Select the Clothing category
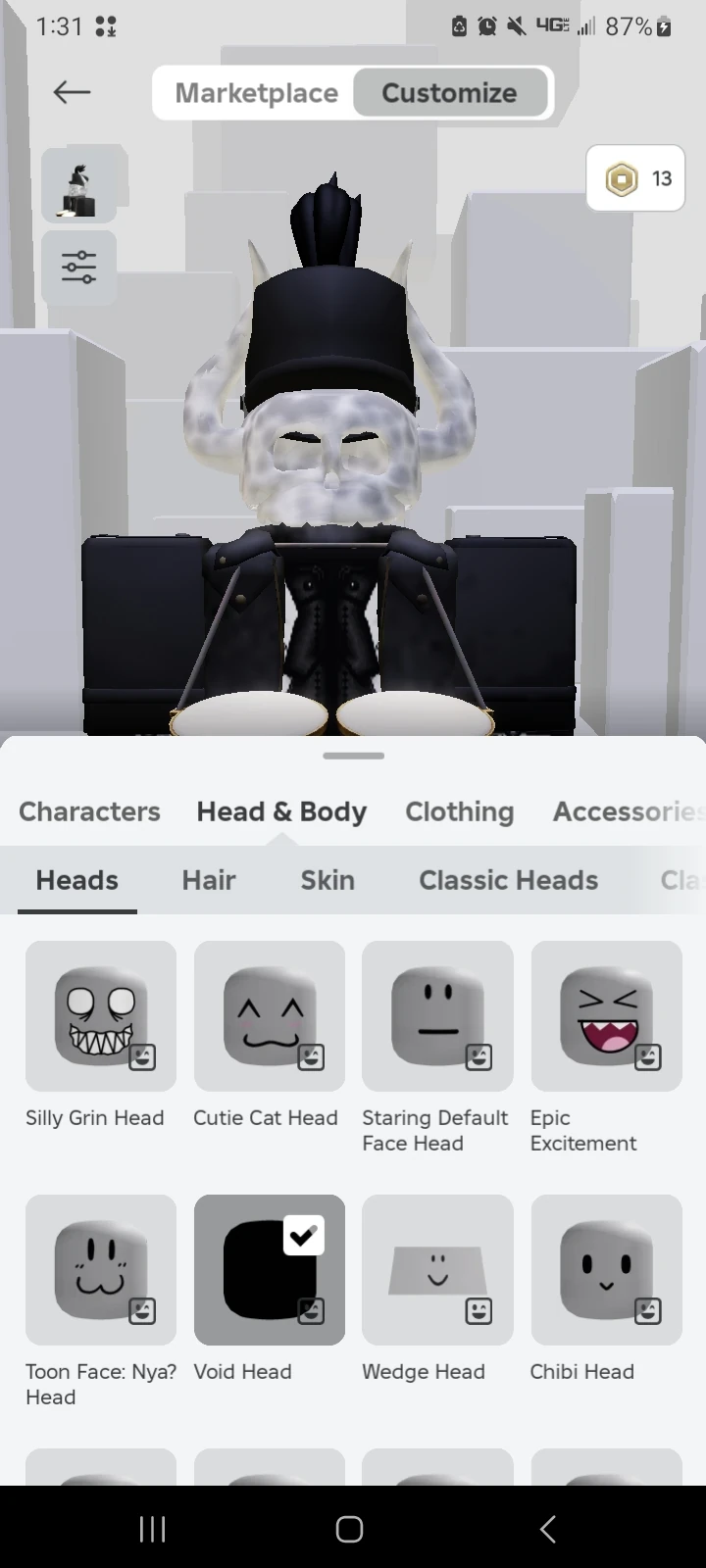 (460, 811)
